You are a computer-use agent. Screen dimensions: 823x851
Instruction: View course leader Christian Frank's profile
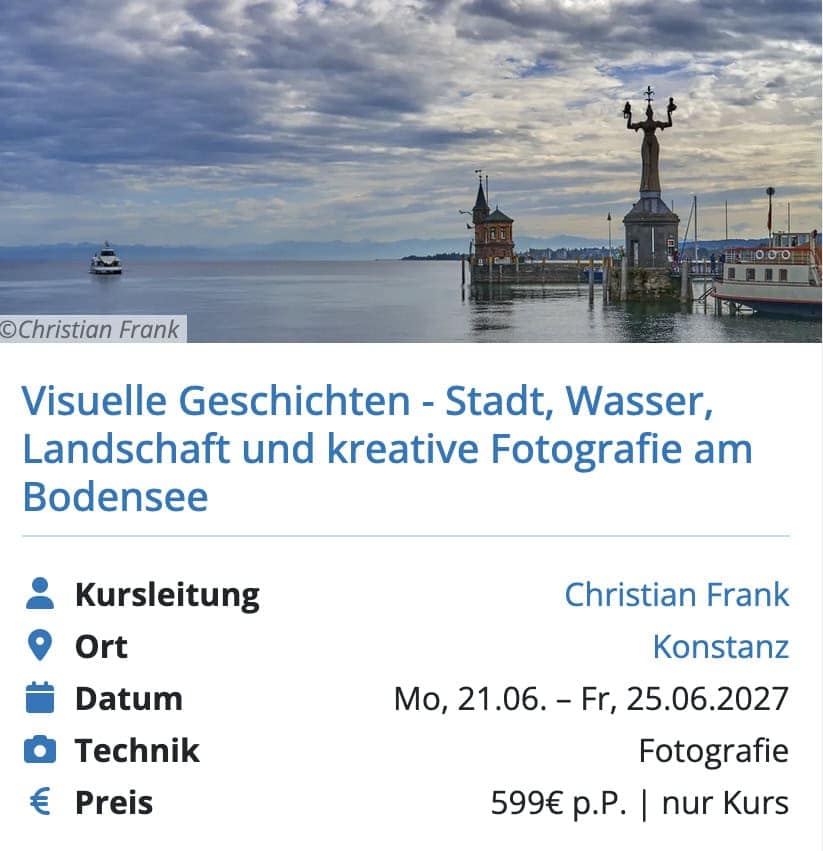(x=676, y=594)
